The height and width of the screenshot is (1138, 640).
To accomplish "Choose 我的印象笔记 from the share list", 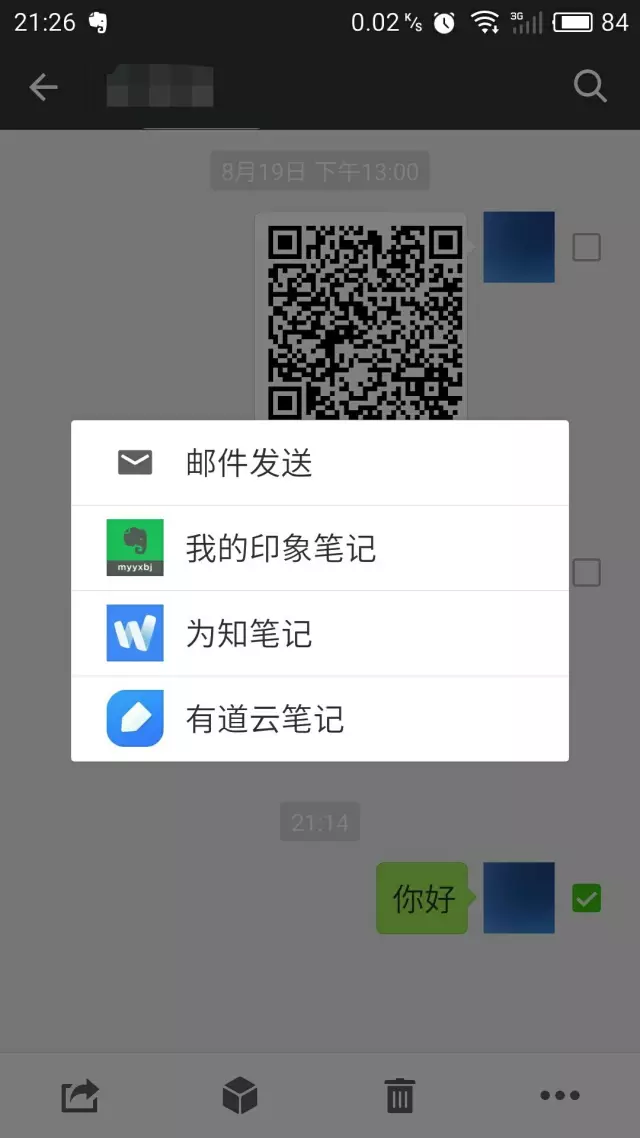I will pos(319,548).
